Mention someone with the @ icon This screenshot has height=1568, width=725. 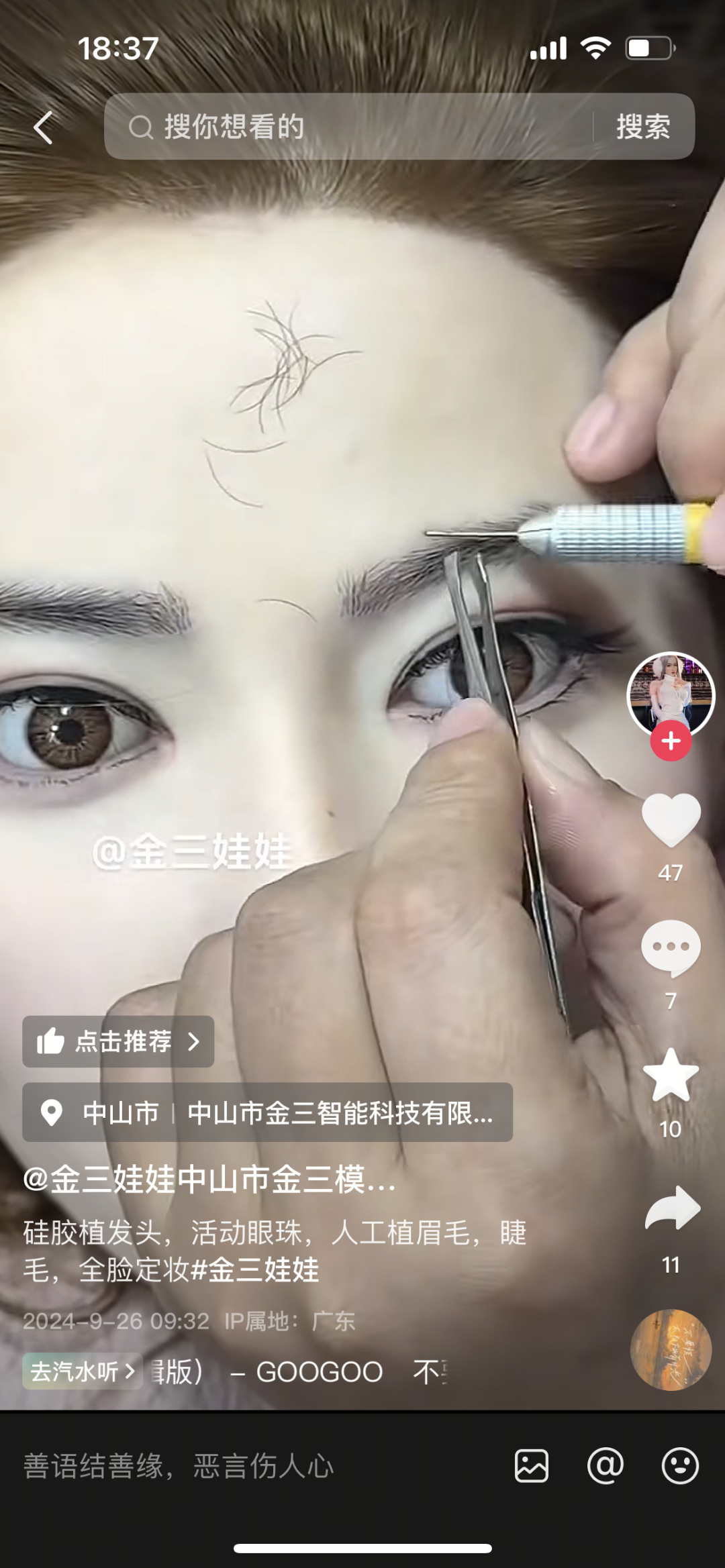[x=606, y=1465]
